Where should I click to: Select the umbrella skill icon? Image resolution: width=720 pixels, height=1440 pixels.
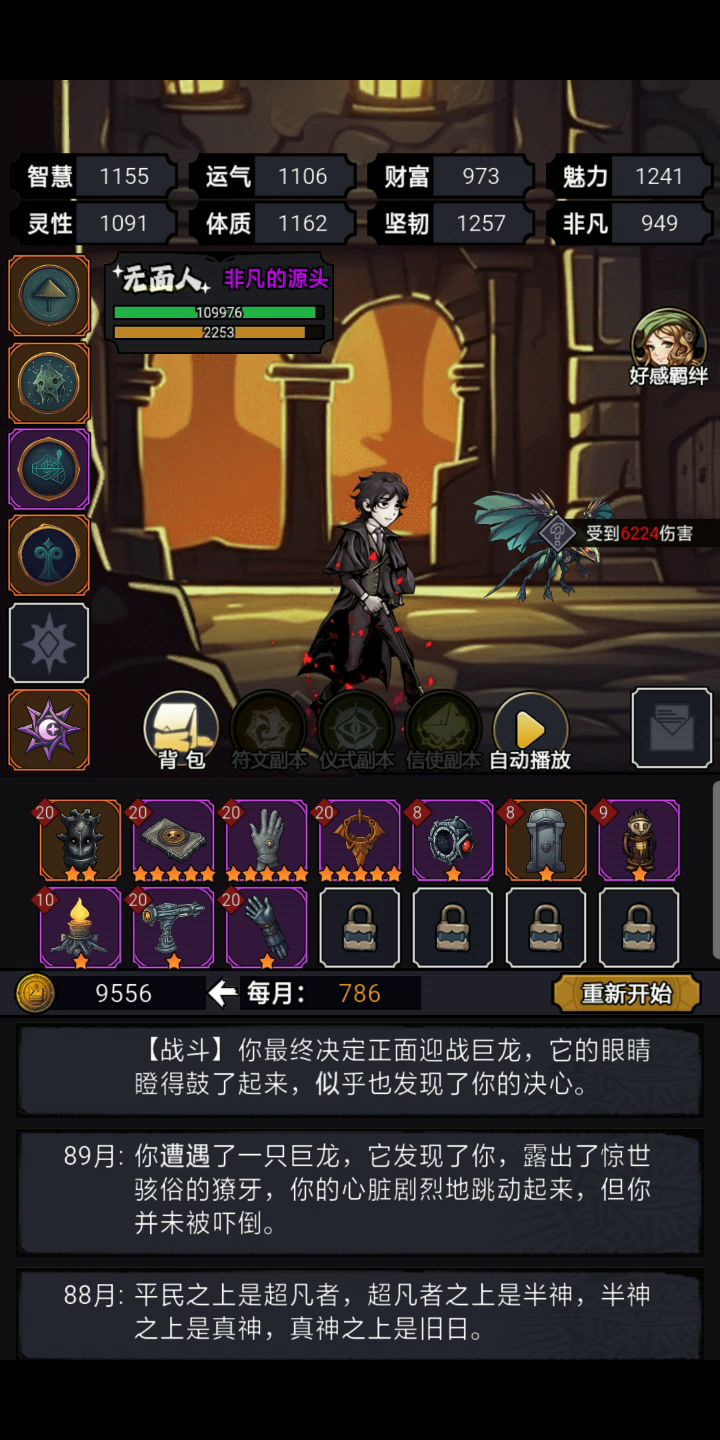[x=49, y=296]
